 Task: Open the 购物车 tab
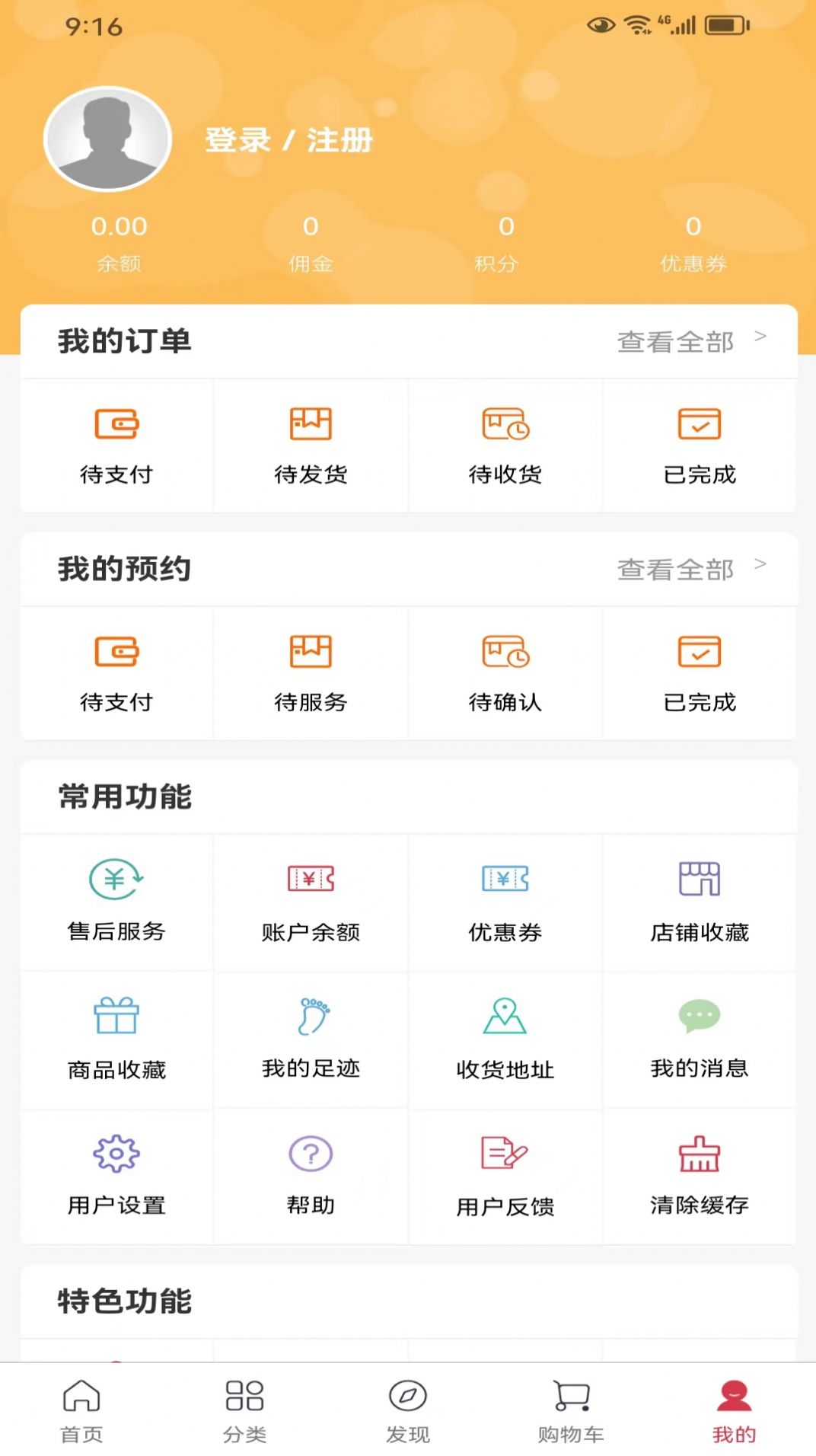click(x=570, y=1405)
